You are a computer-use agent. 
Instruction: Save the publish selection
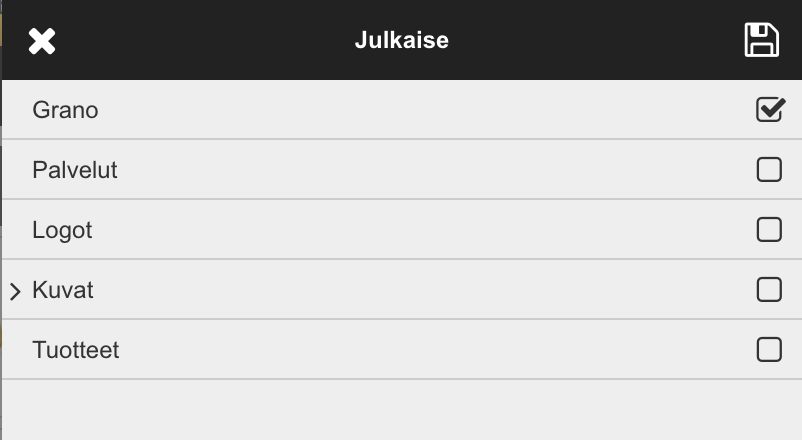tap(762, 41)
